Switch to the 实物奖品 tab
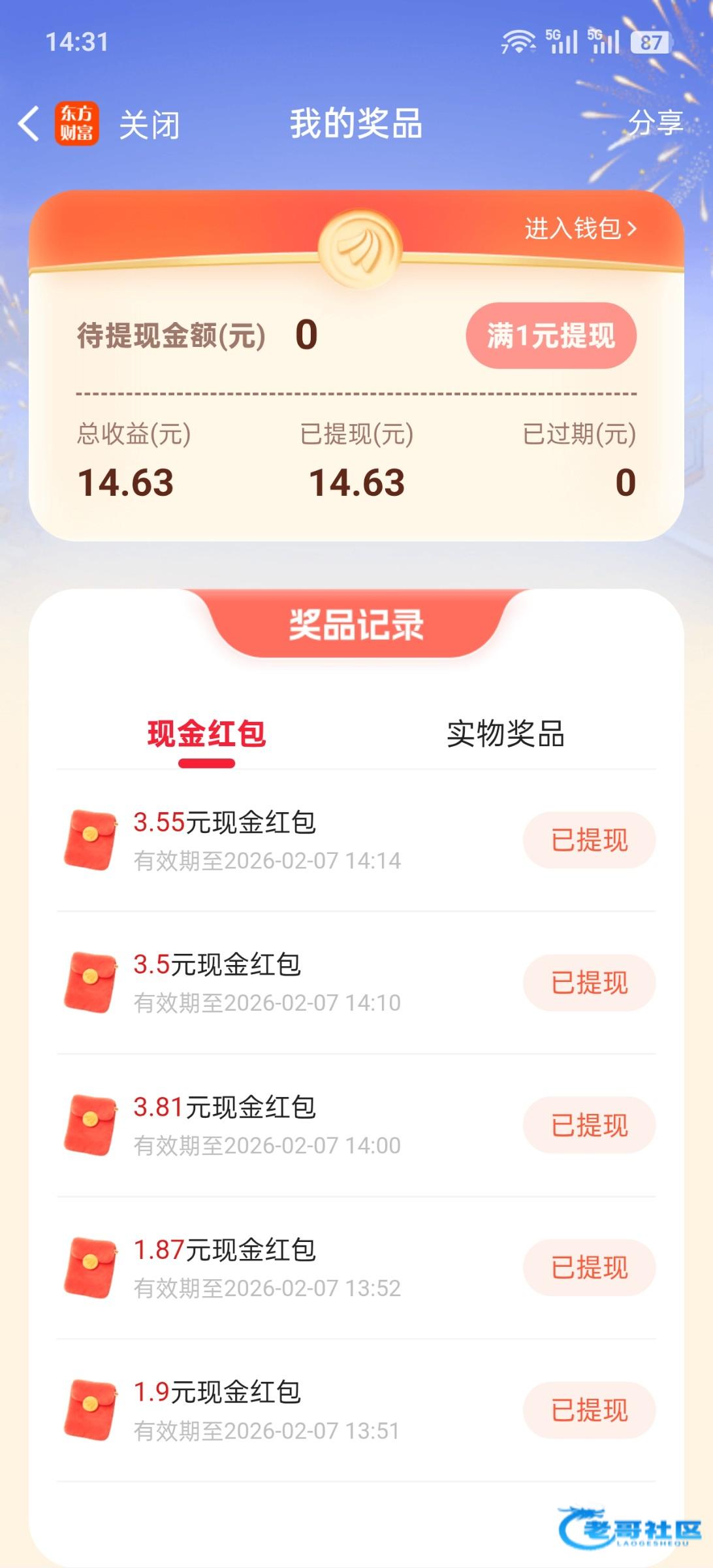This screenshot has width=713, height=1568. [x=505, y=734]
